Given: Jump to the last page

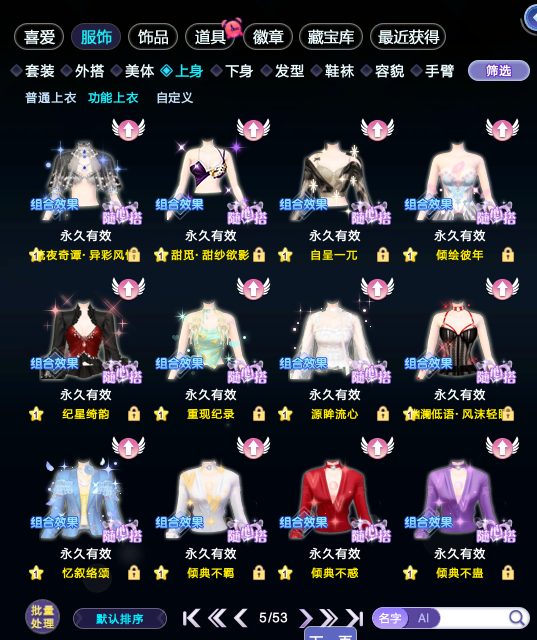Looking at the screenshot, I should point(354,618).
